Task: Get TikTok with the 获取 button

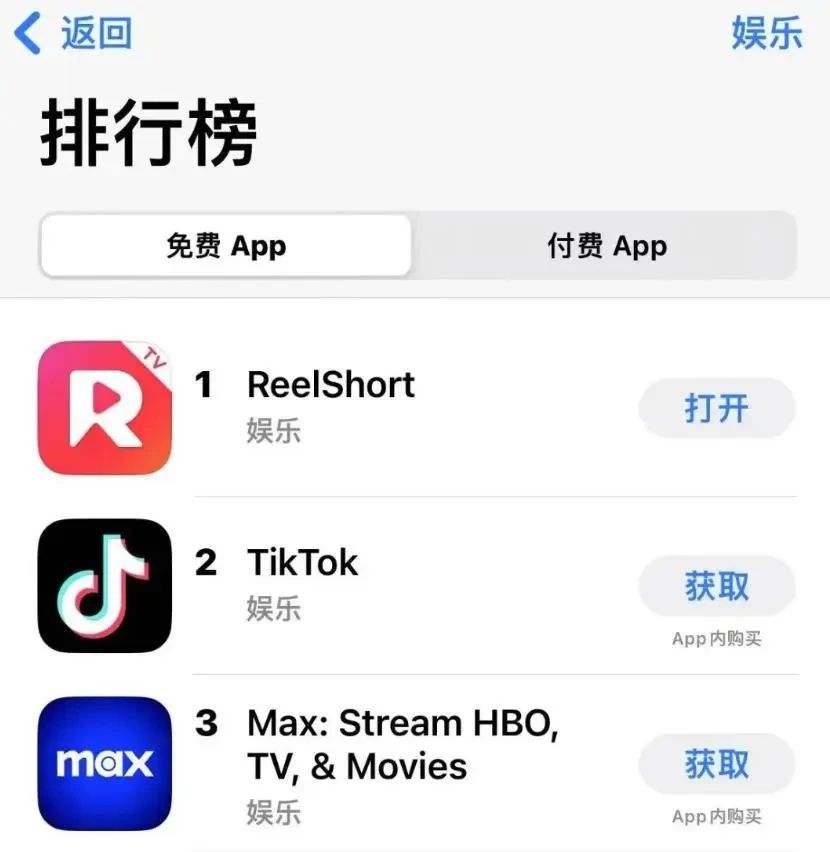Action: click(x=716, y=586)
